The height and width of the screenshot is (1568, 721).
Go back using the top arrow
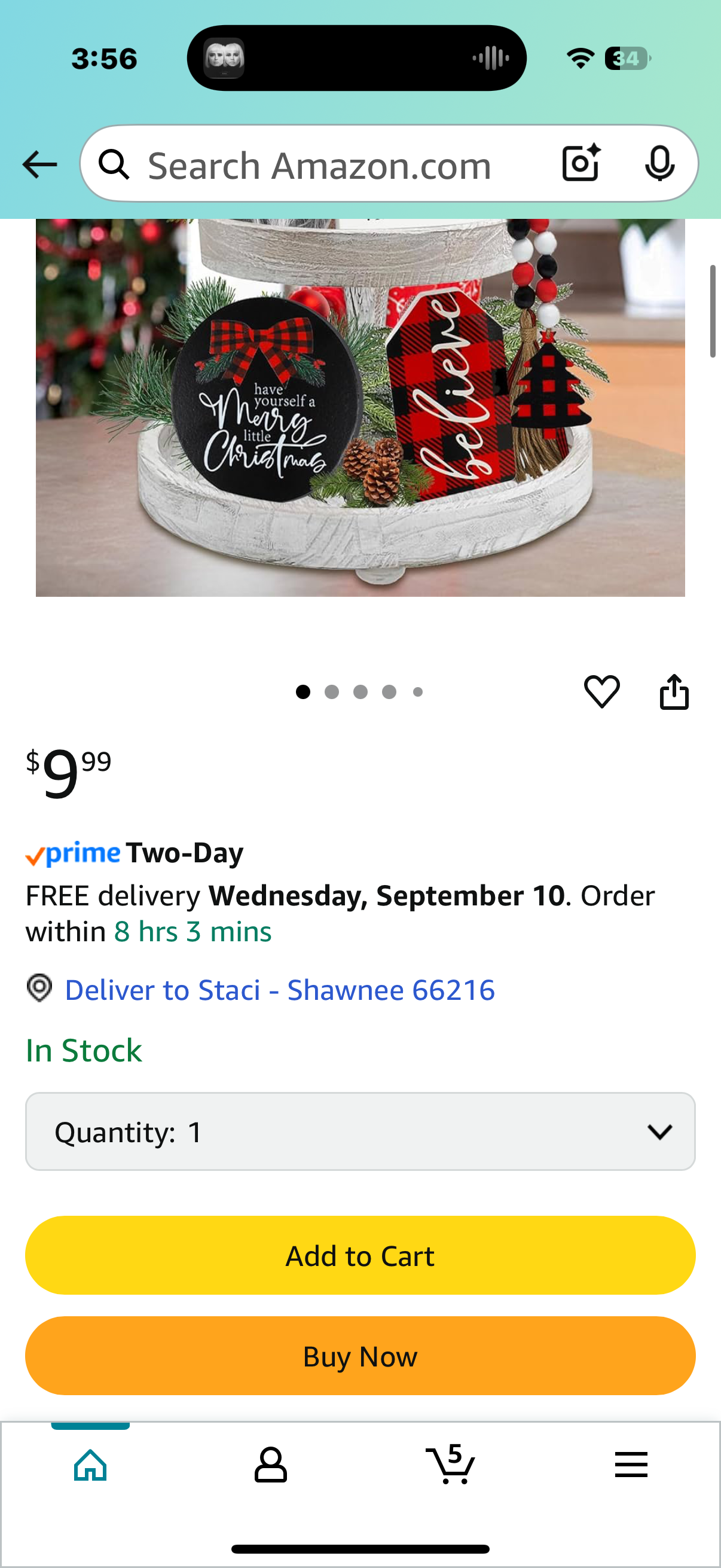(39, 165)
